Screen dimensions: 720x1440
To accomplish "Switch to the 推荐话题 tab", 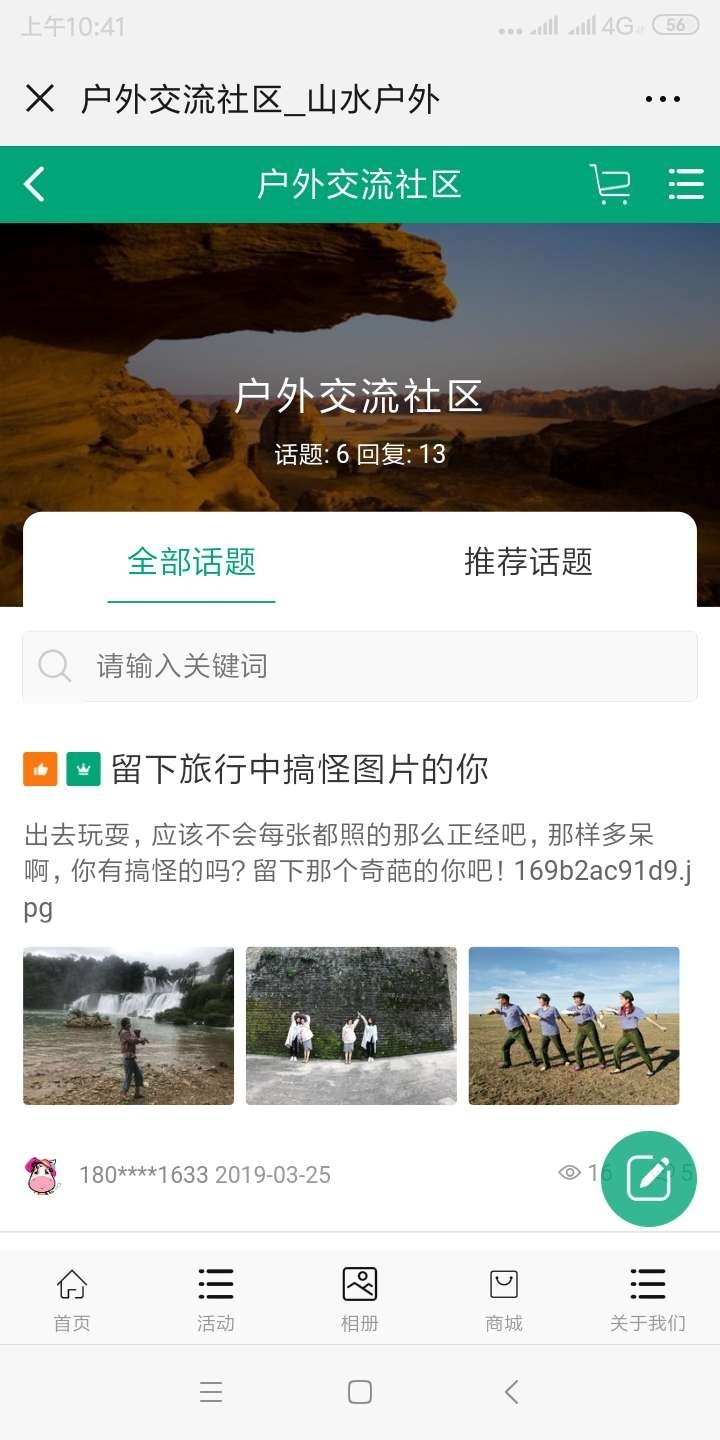I will click(528, 562).
